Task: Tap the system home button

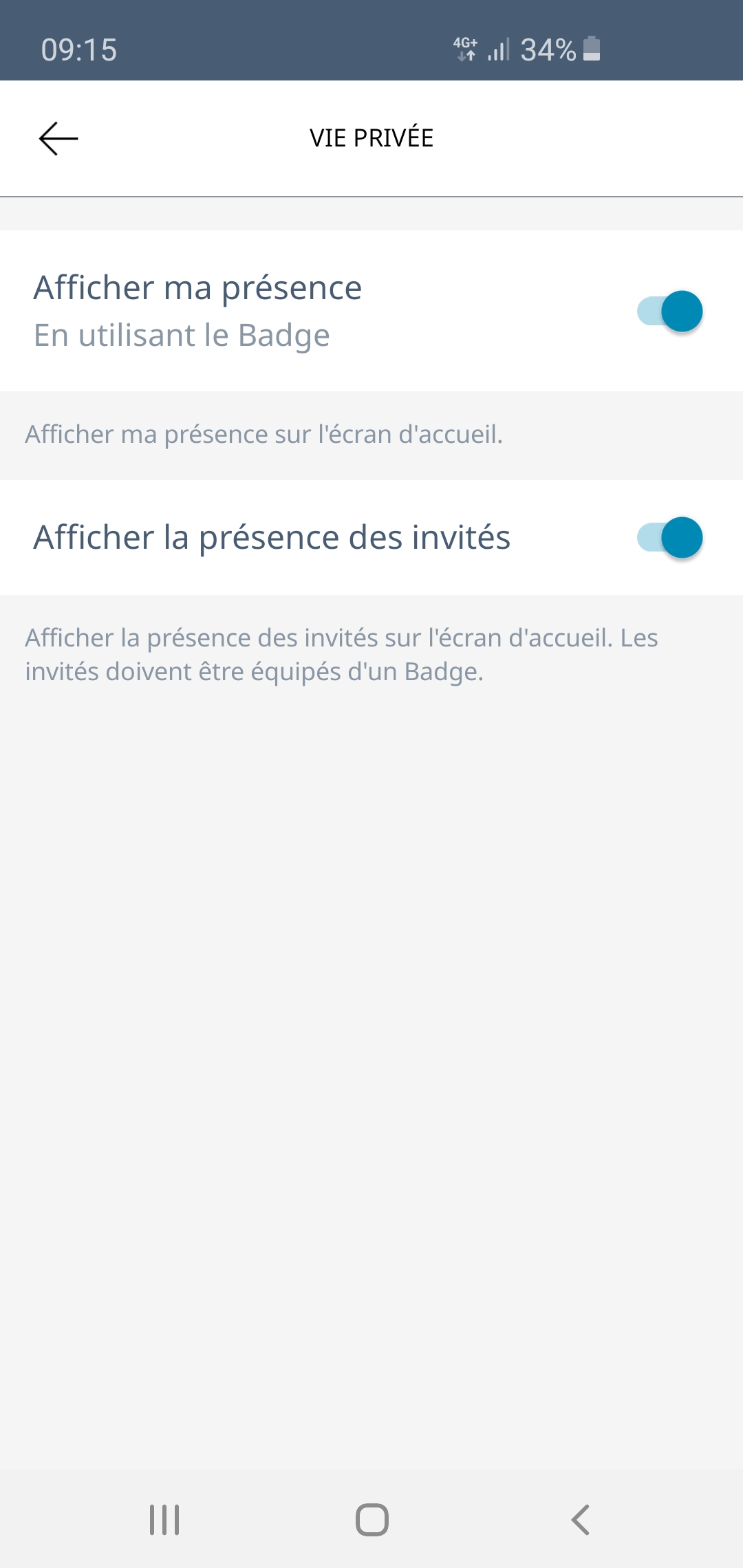Action: [x=371, y=1519]
